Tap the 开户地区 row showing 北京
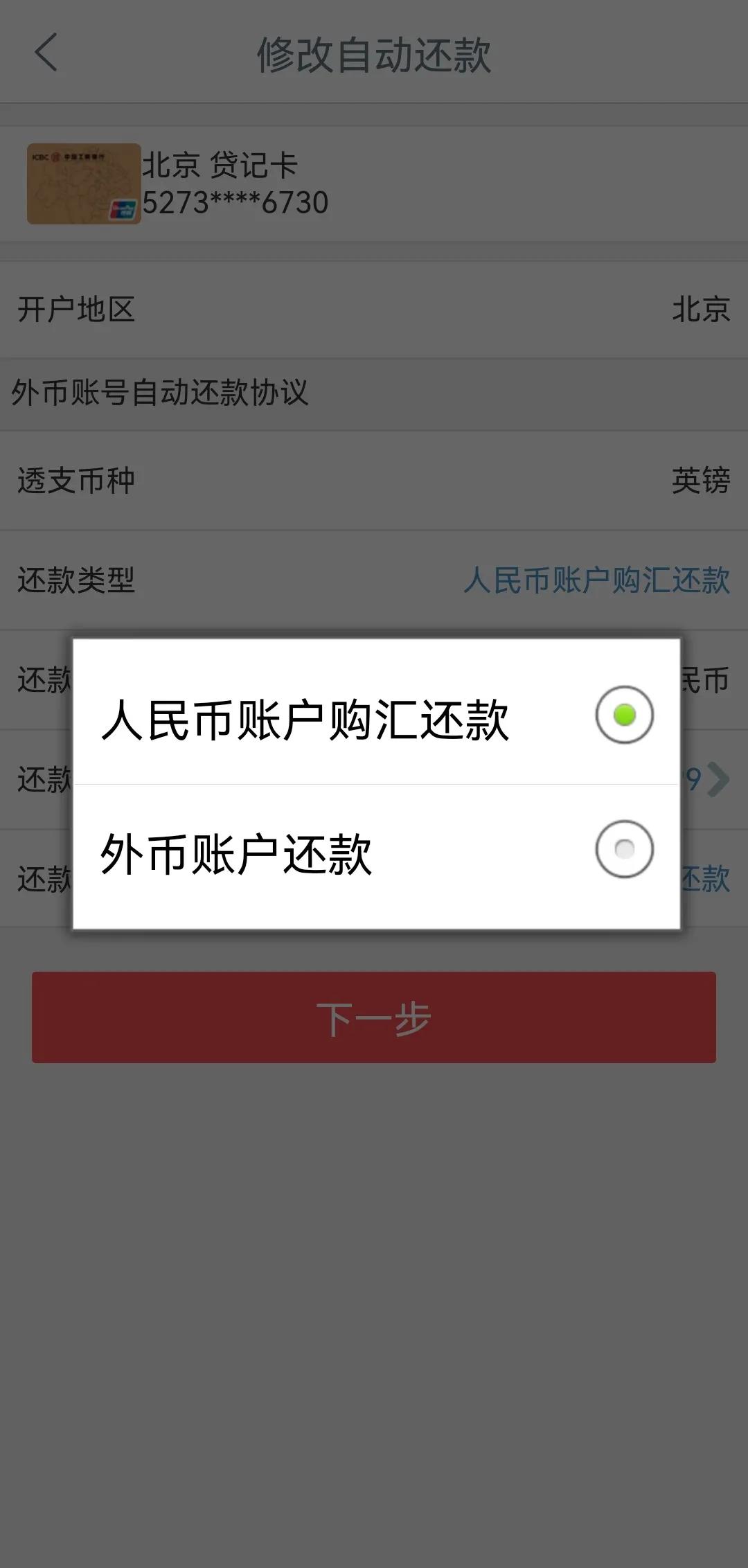 [374, 311]
